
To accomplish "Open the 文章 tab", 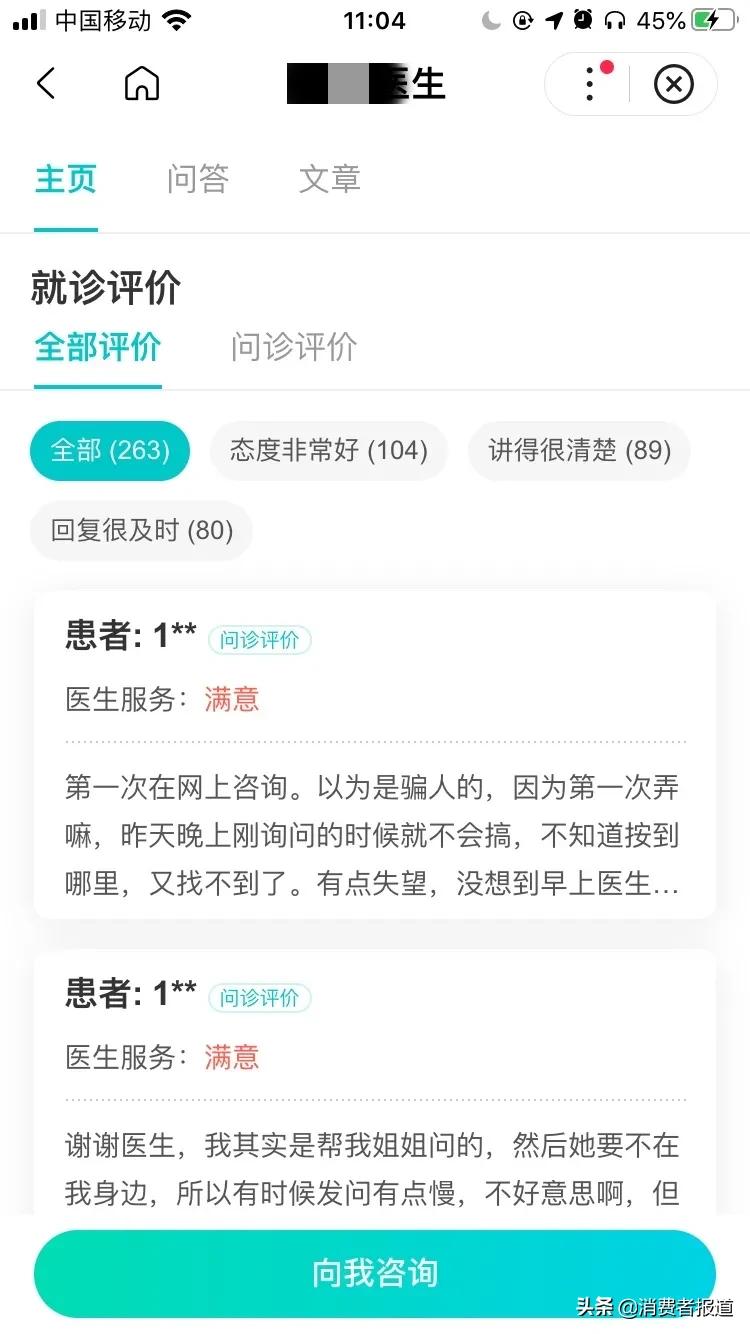I will (329, 180).
